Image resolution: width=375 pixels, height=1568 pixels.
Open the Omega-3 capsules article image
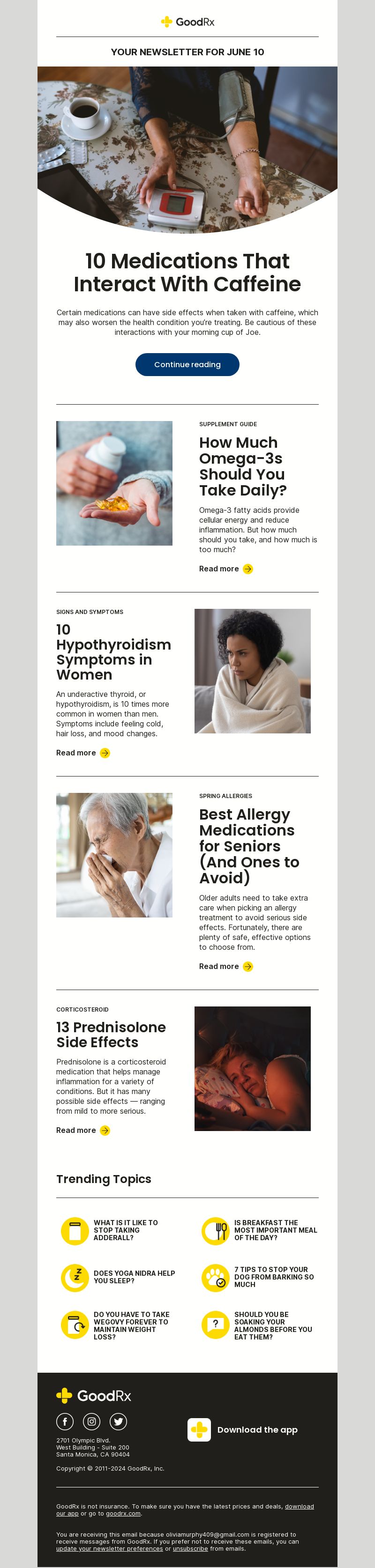114,483
